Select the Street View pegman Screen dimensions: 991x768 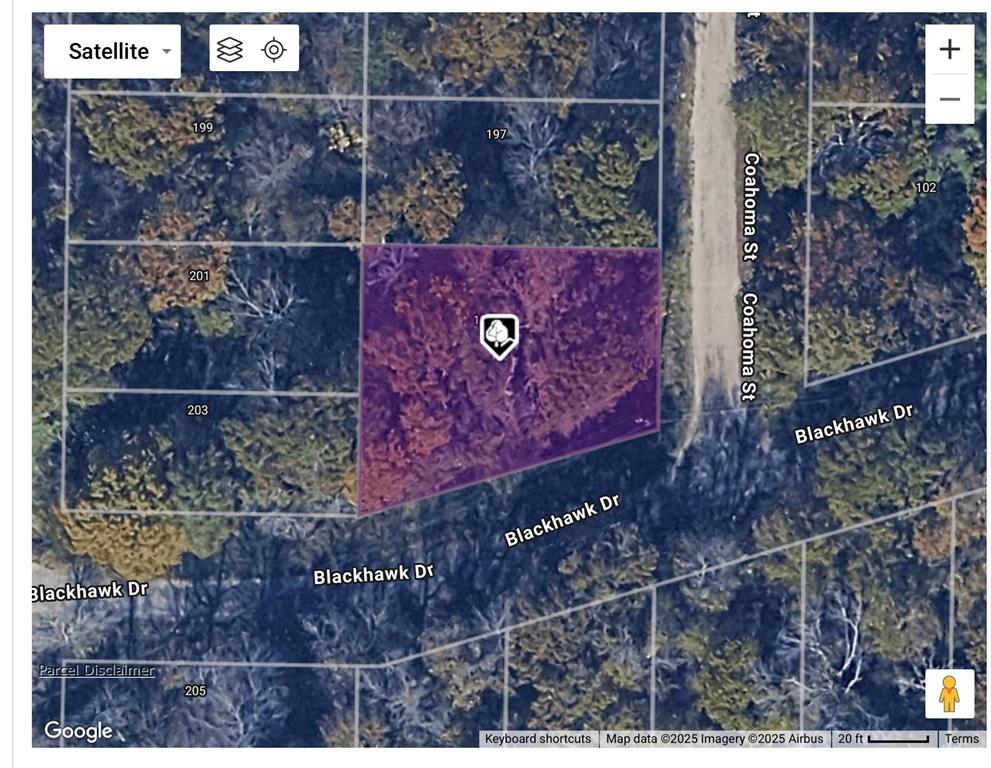pos(949,694)
